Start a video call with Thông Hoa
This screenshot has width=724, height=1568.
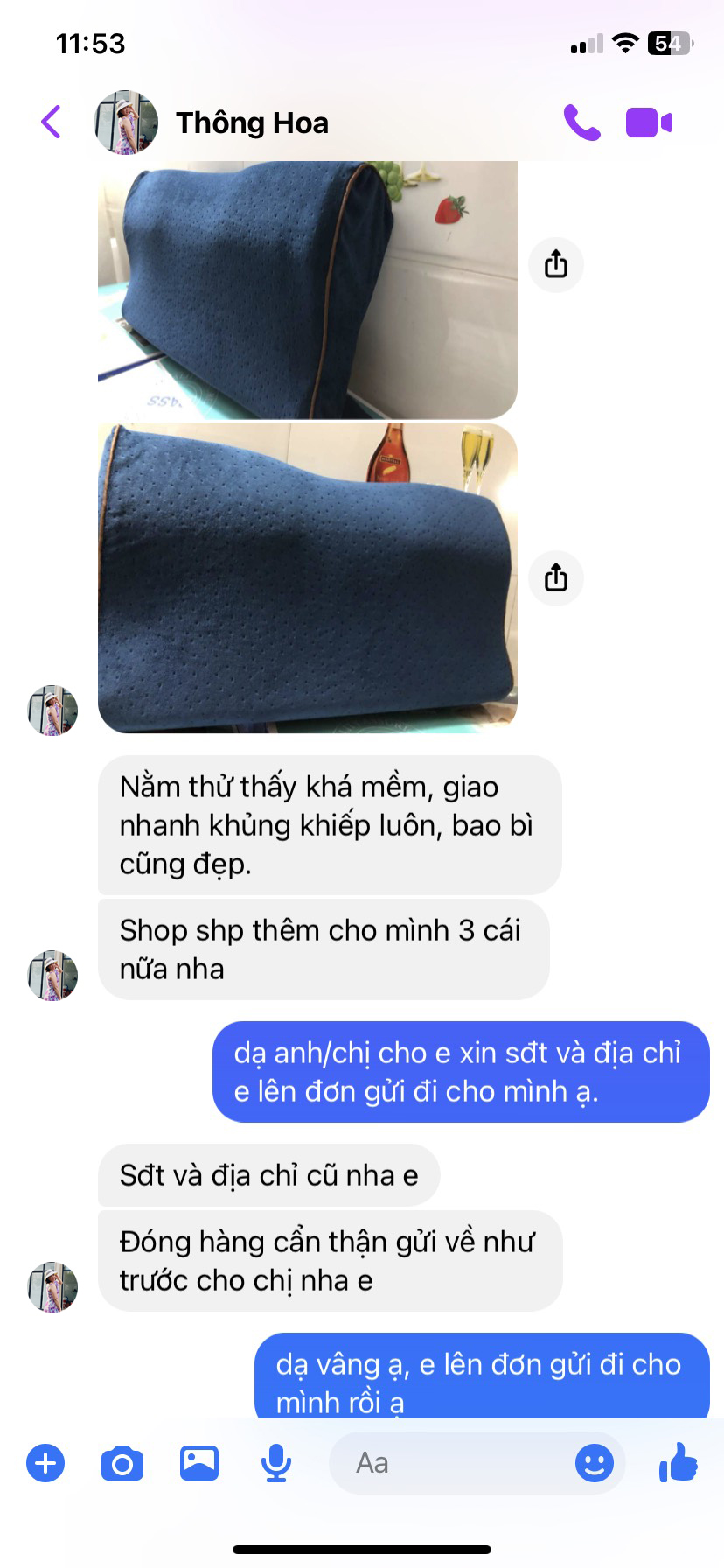[x=648, y=122]
